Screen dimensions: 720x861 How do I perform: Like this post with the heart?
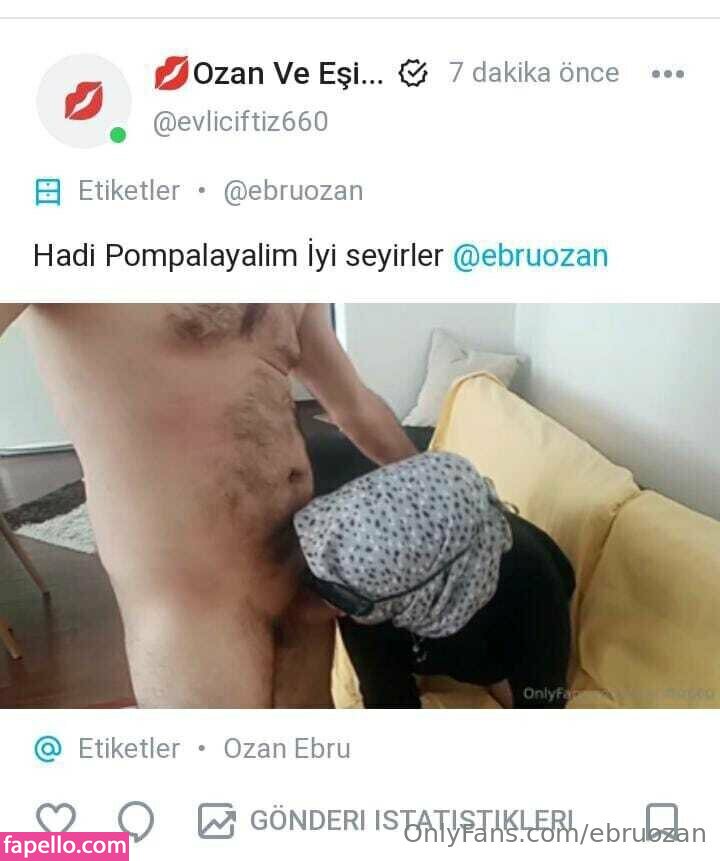click(55, 820)
